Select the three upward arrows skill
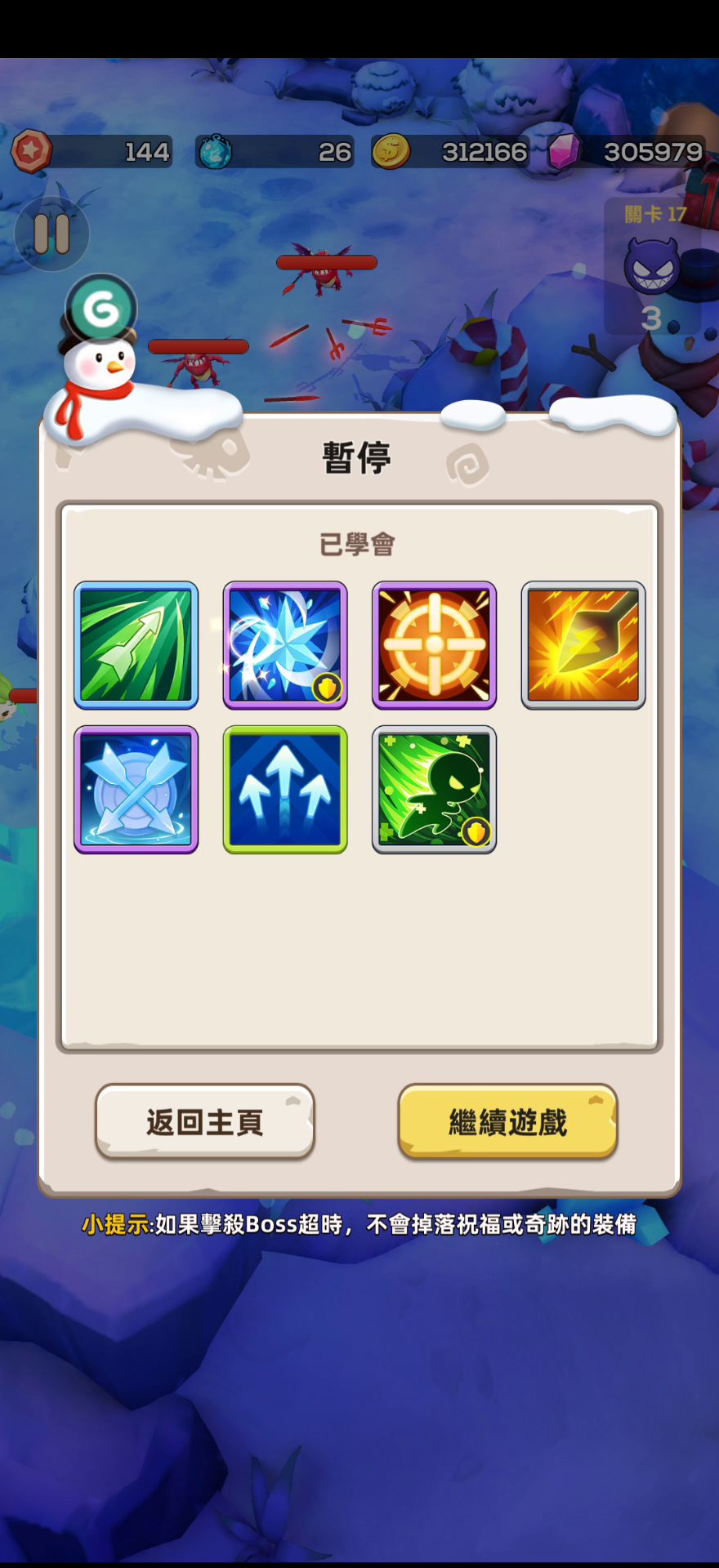Viewport: 719px width, 1568px height. pos(285,790)
